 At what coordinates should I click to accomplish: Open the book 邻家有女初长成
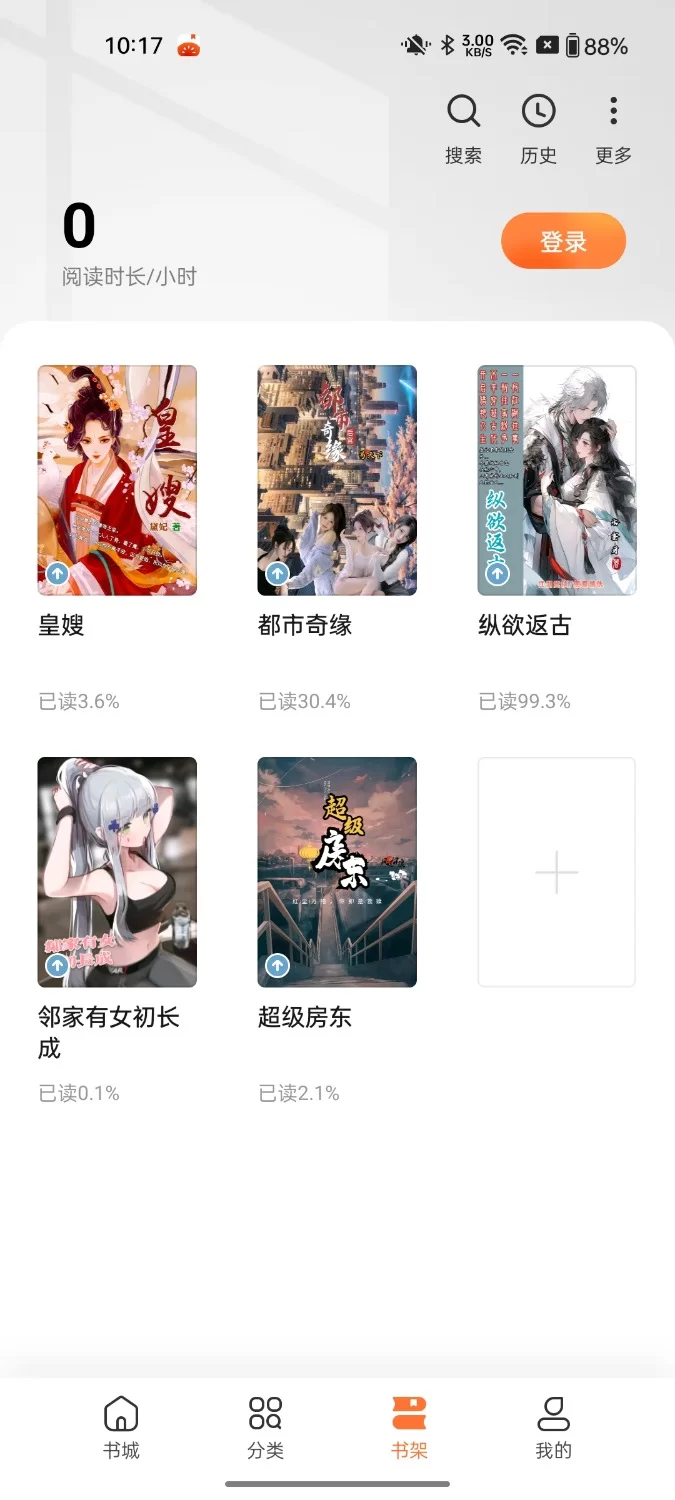click(117, 872)
